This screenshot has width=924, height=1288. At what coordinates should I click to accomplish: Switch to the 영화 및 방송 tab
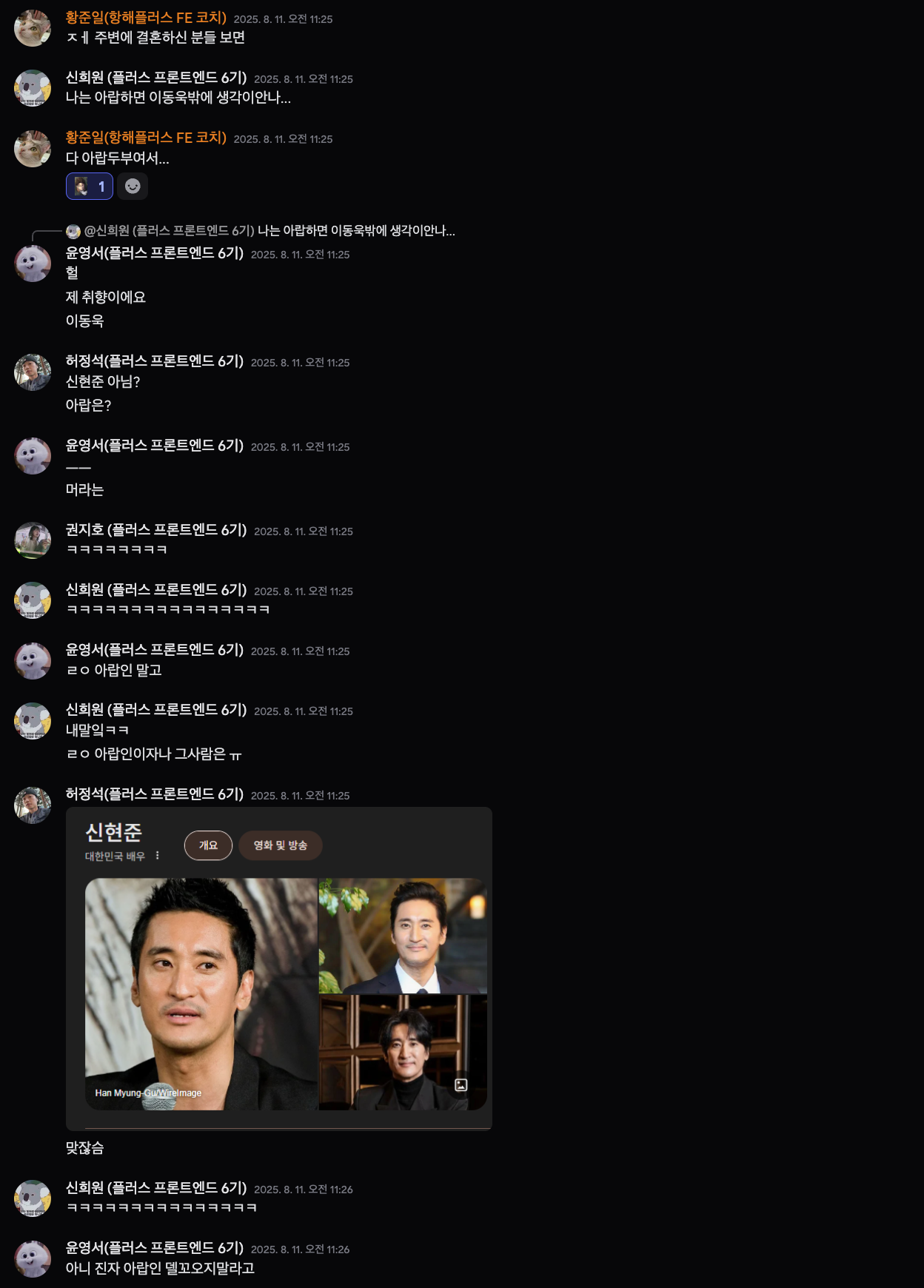[x=280, y=845]
